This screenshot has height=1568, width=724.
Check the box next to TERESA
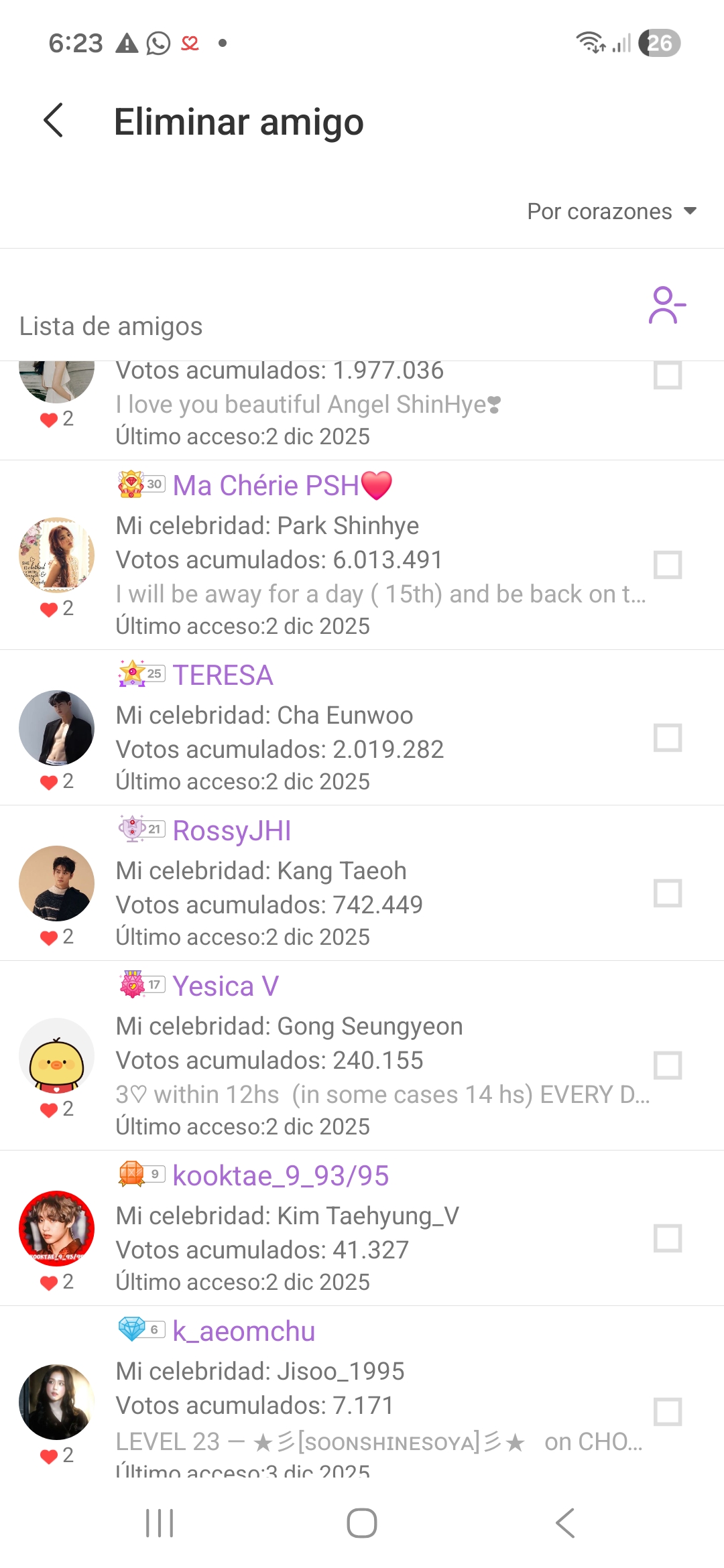(x=668, y=738)
